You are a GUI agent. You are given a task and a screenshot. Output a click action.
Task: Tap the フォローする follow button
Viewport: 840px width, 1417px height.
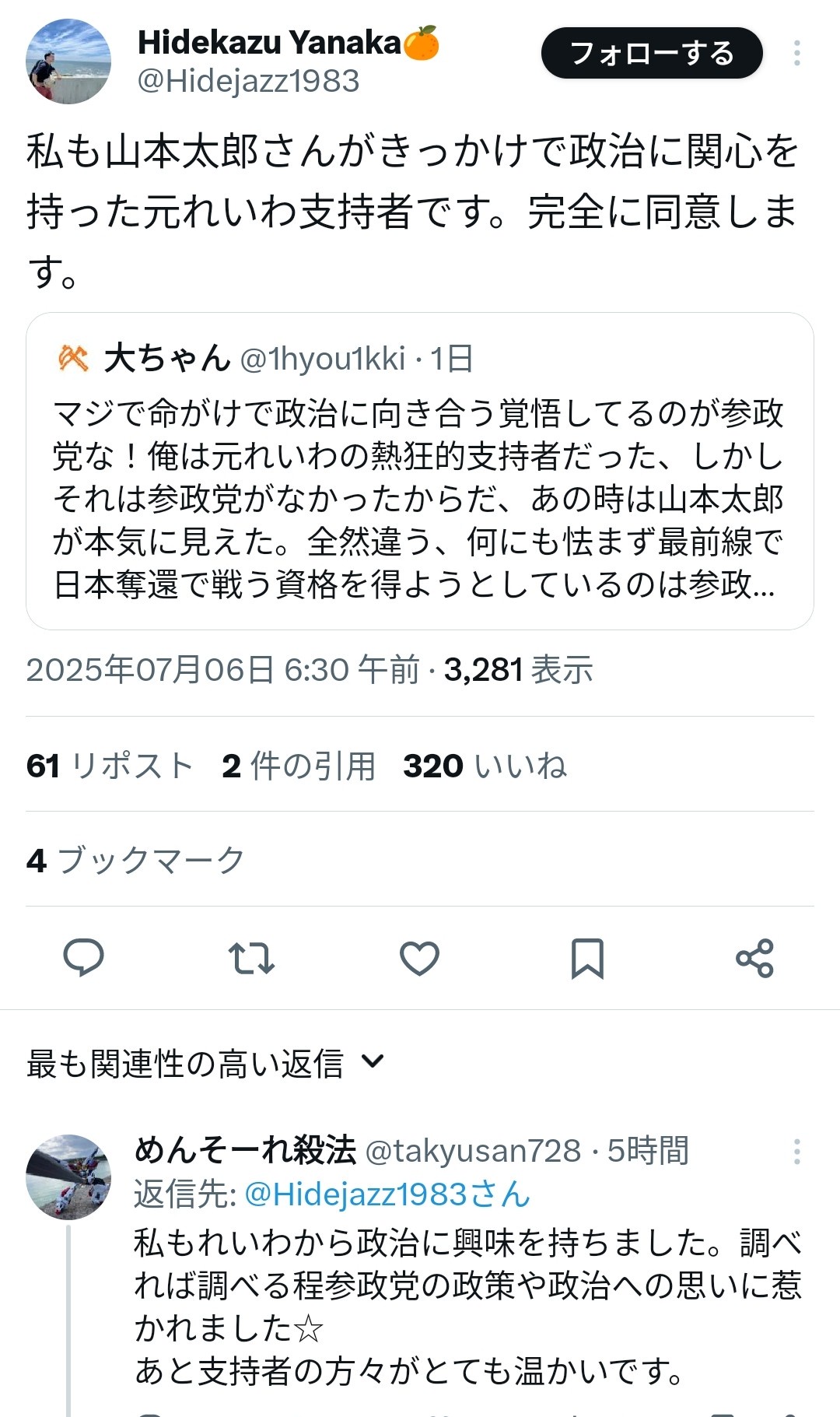(x=652, y=53)
